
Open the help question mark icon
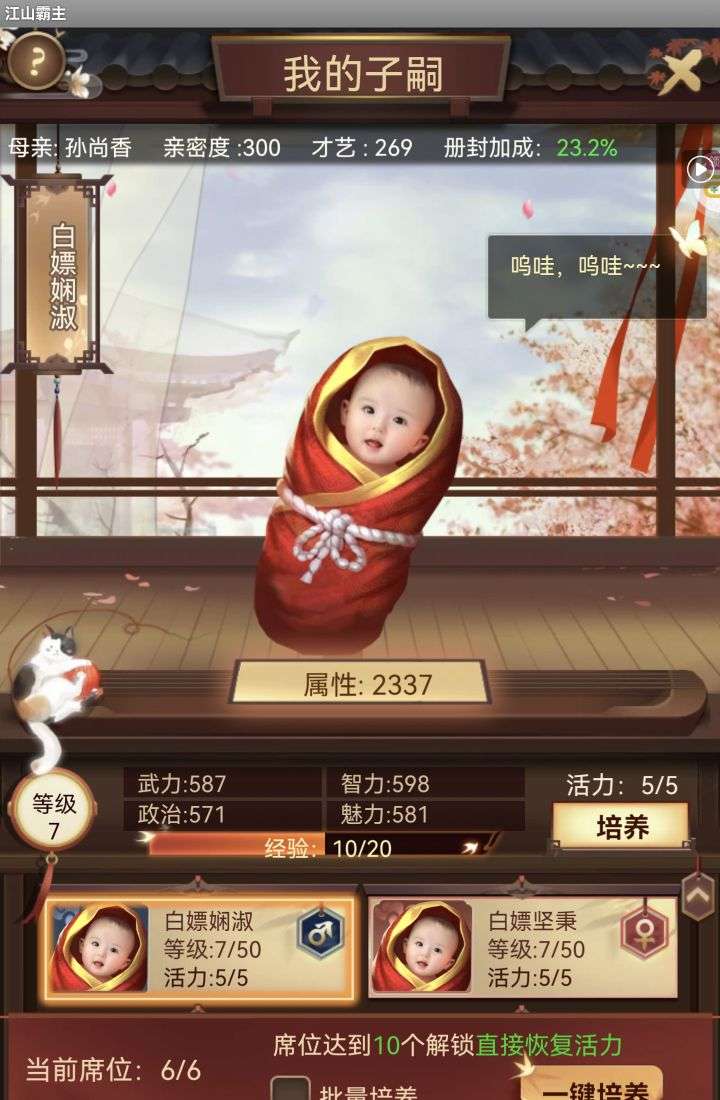(36, 63)
